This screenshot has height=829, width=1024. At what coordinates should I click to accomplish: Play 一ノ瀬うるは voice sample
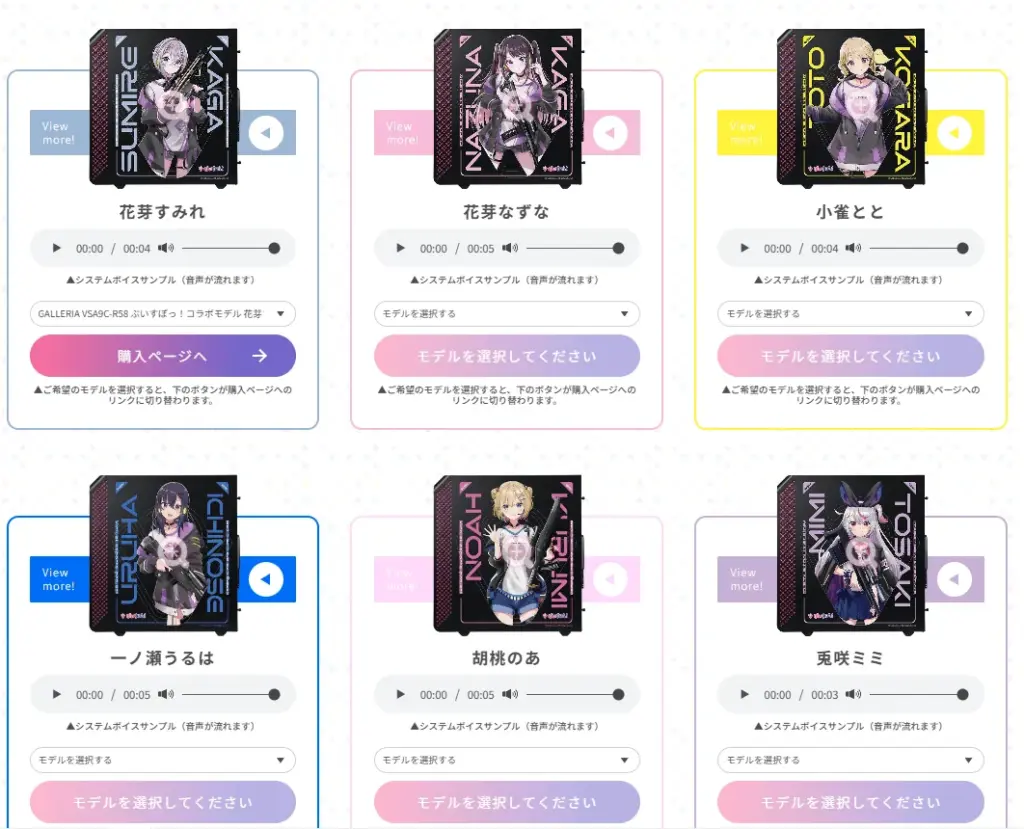click(x=56, y=695)
